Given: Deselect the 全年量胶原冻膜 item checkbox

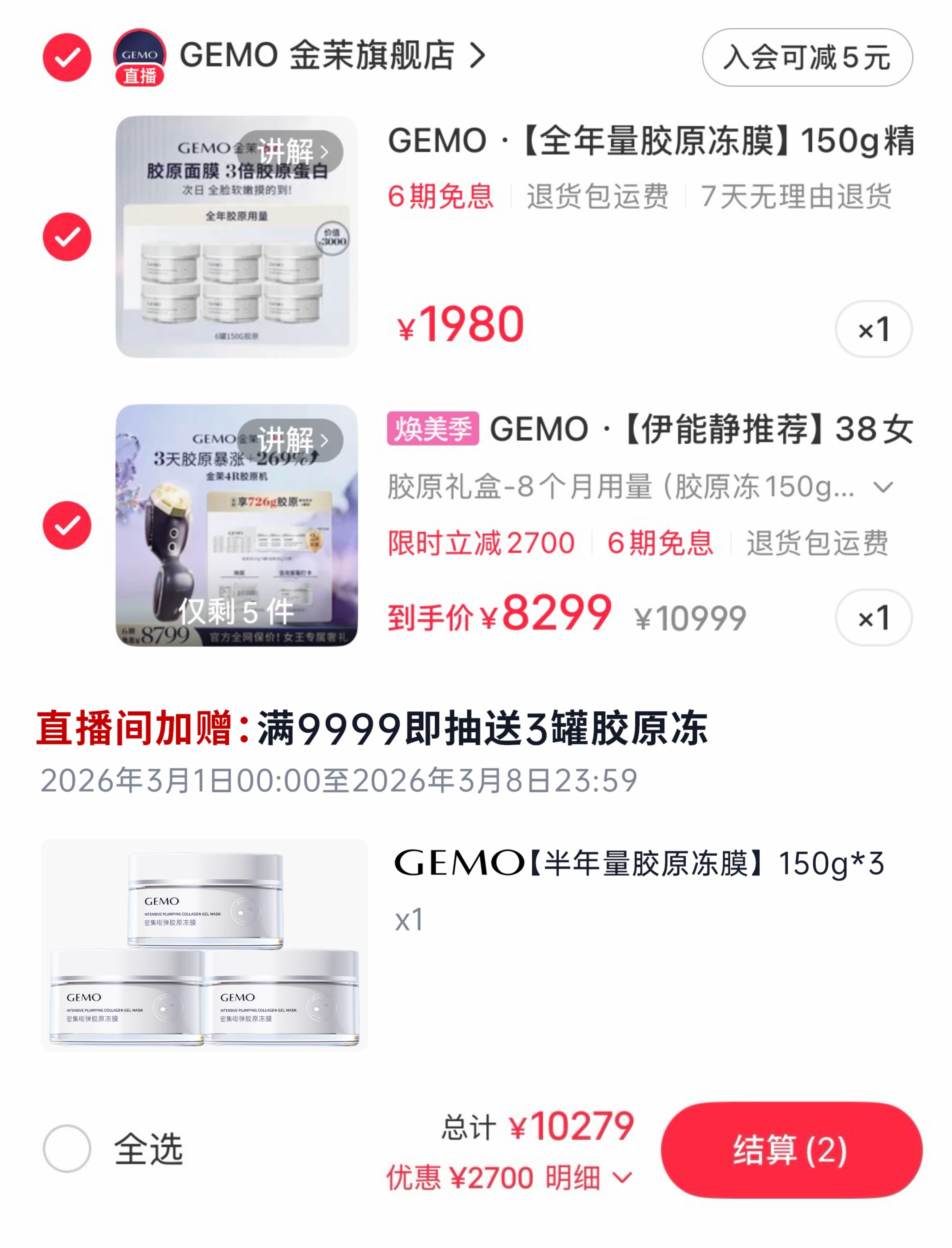Looking at the screenshot, I should 67,237.
